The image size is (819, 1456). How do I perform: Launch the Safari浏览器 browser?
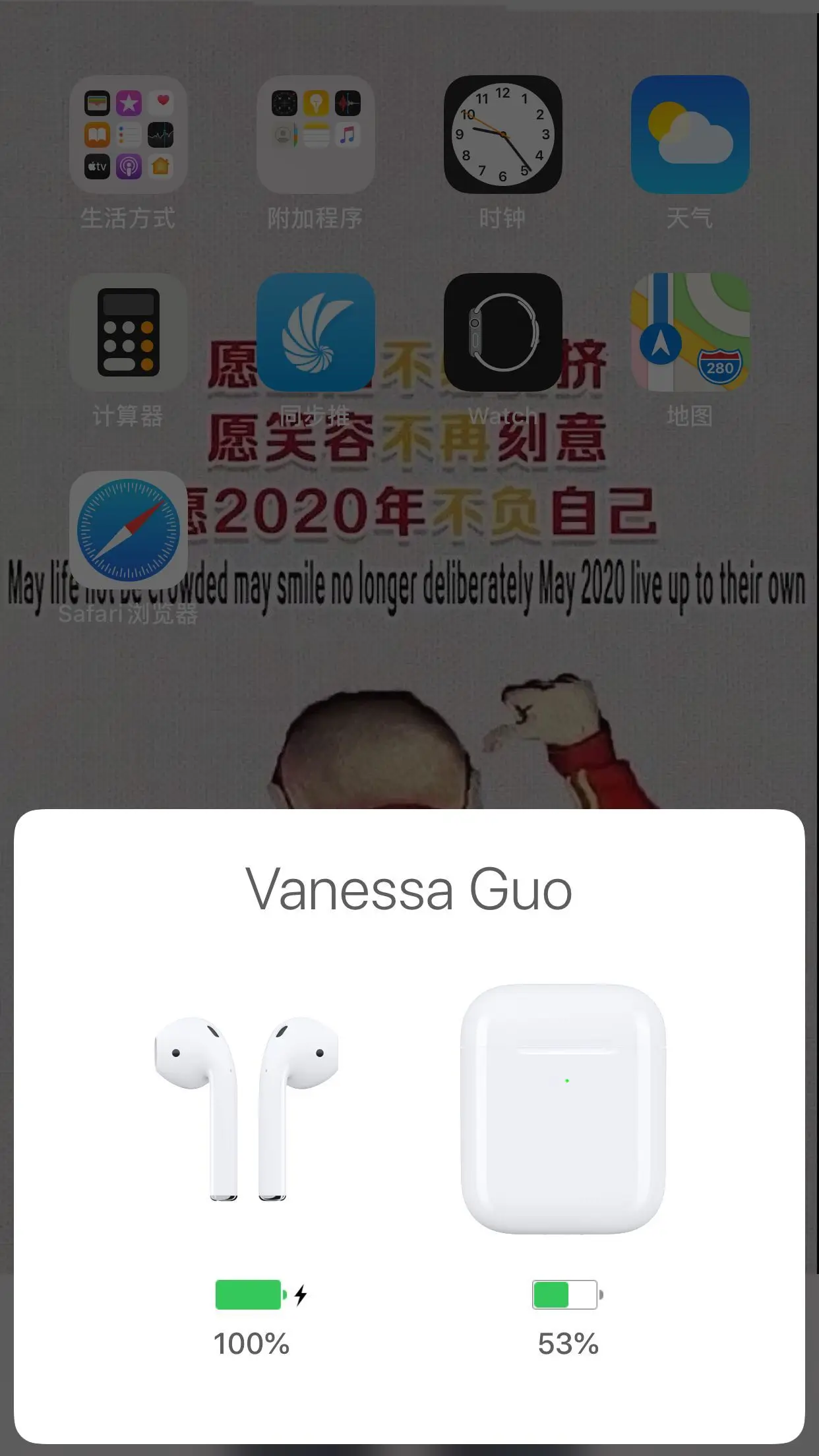128,530
